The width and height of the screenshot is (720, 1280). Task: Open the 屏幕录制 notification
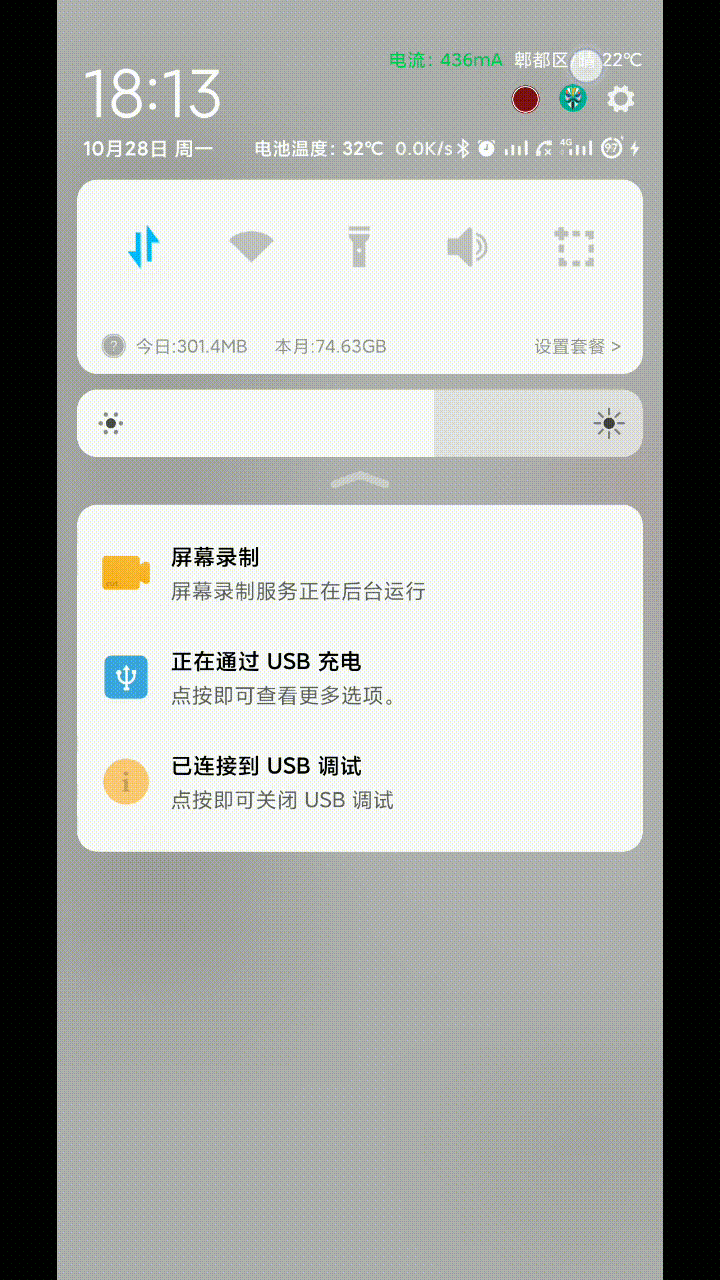coord(360,573)
